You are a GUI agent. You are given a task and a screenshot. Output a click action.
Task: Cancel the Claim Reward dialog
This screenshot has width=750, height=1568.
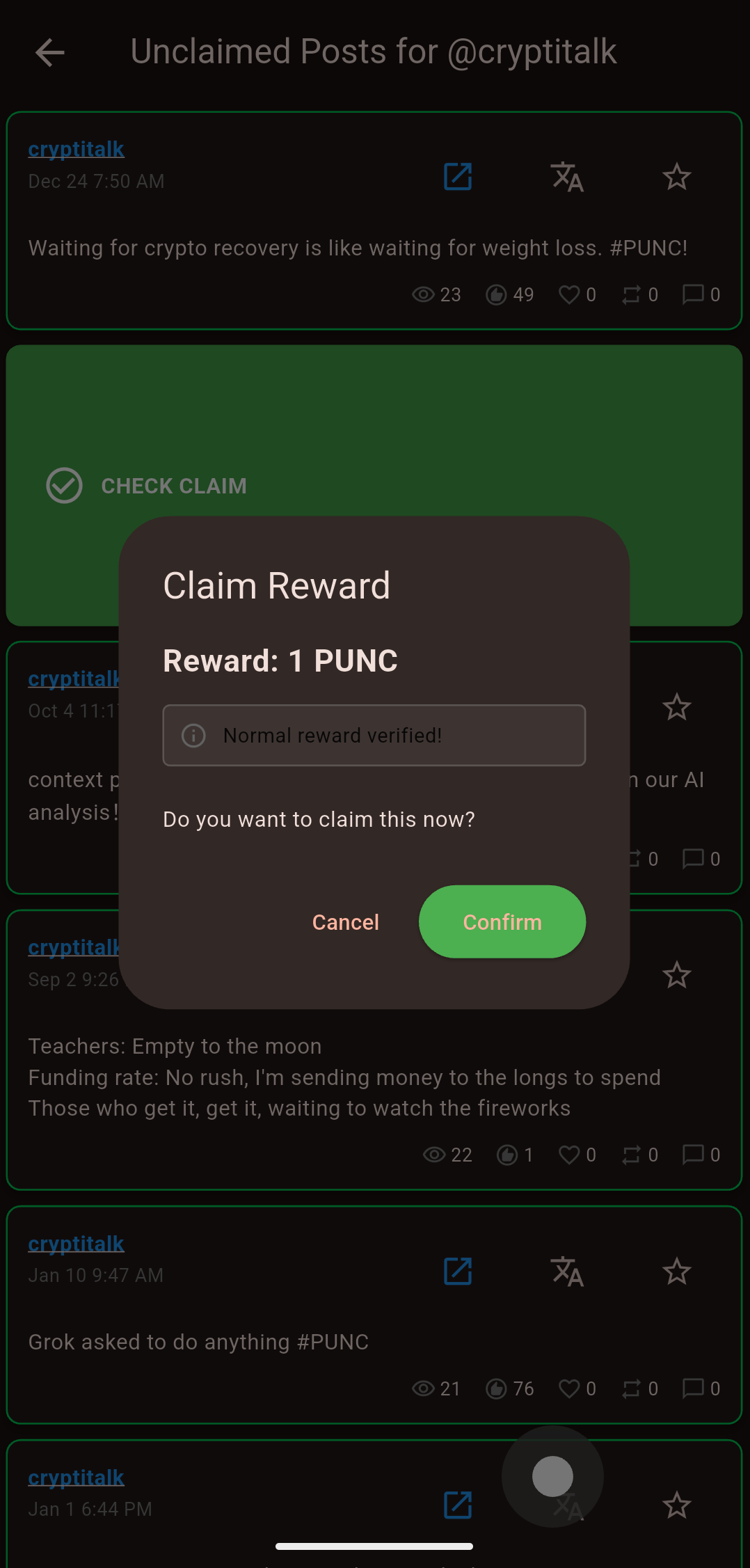pyautogui.click(x=346, y=922)
